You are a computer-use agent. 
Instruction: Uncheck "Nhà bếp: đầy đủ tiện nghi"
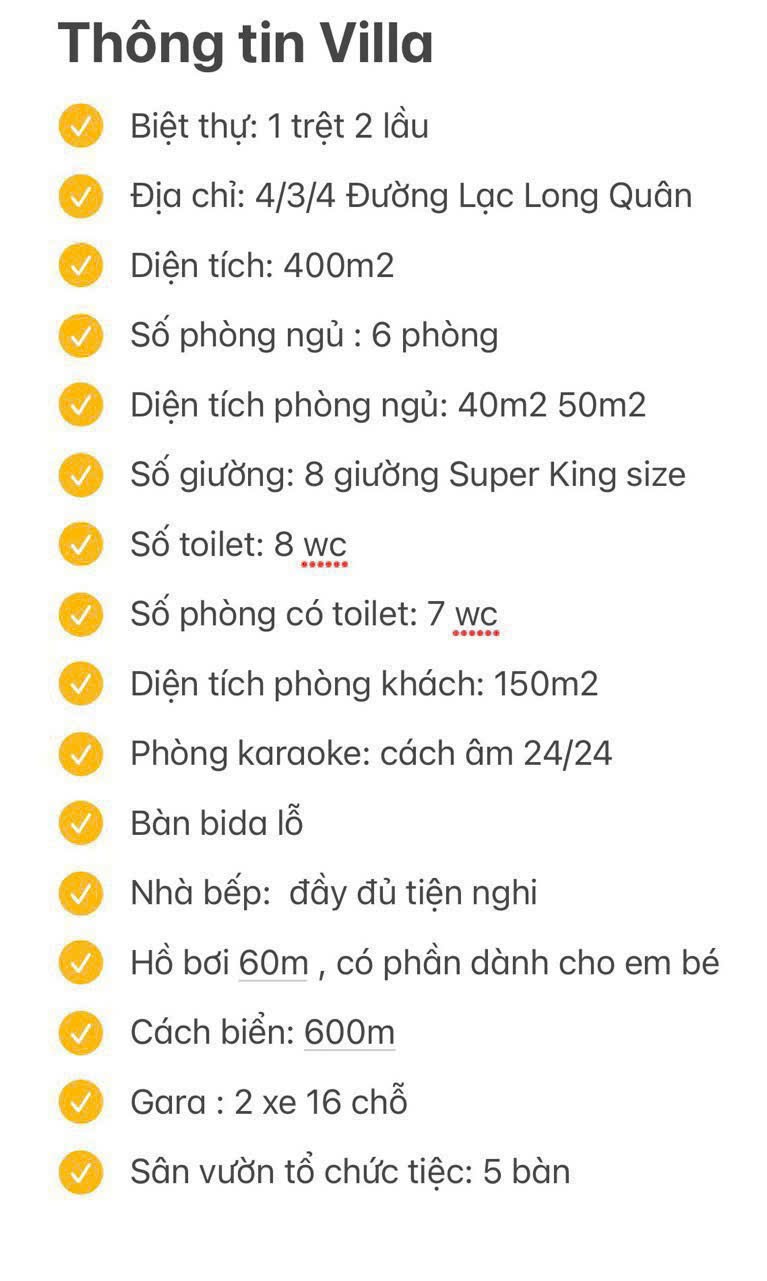point(81,893)
